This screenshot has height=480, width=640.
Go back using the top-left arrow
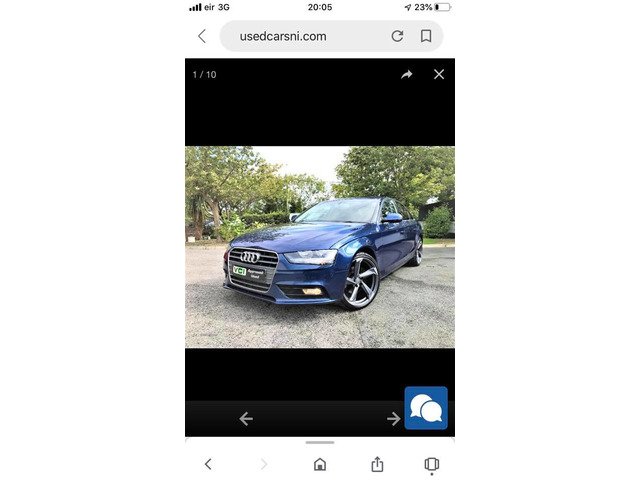[x=202, y=36]
